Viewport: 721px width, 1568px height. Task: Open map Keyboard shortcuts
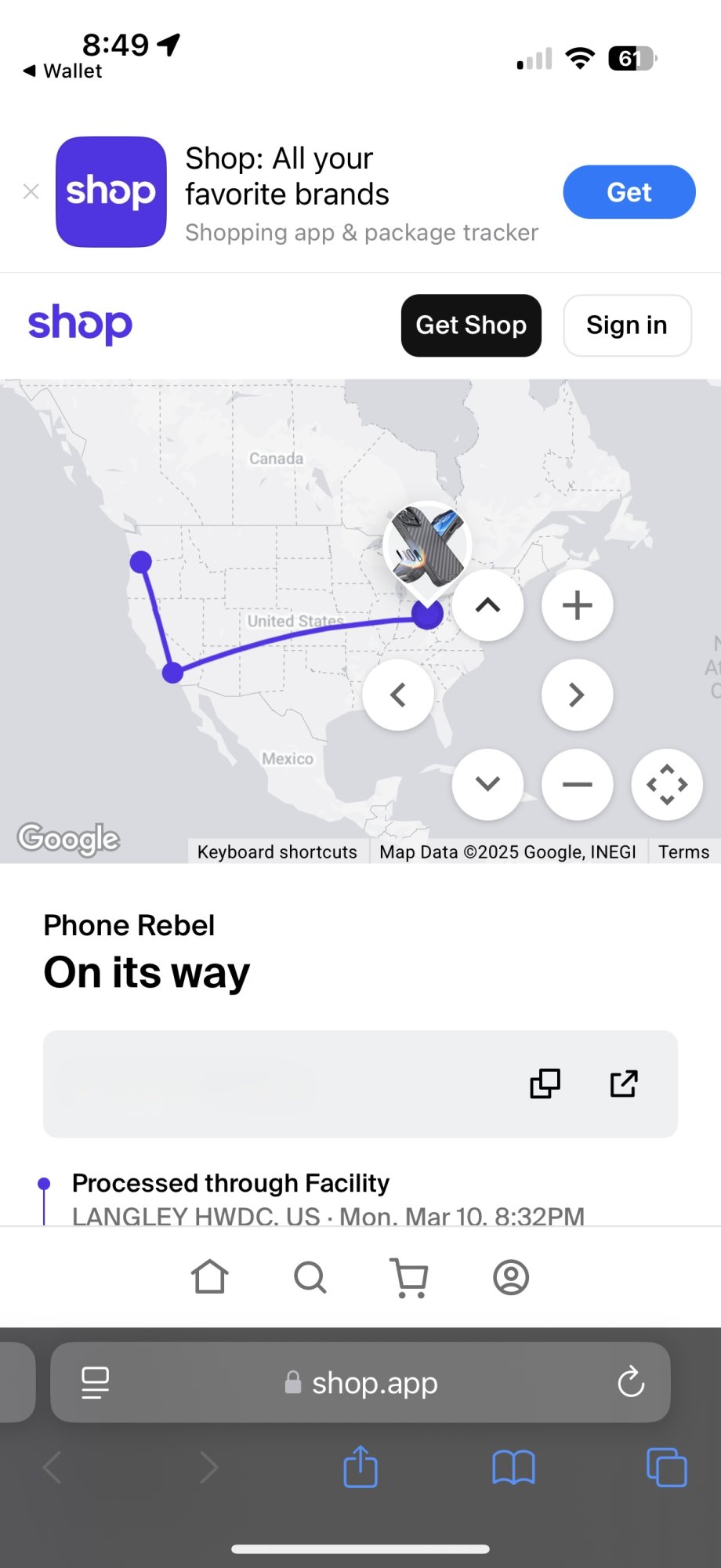(277, 852)
